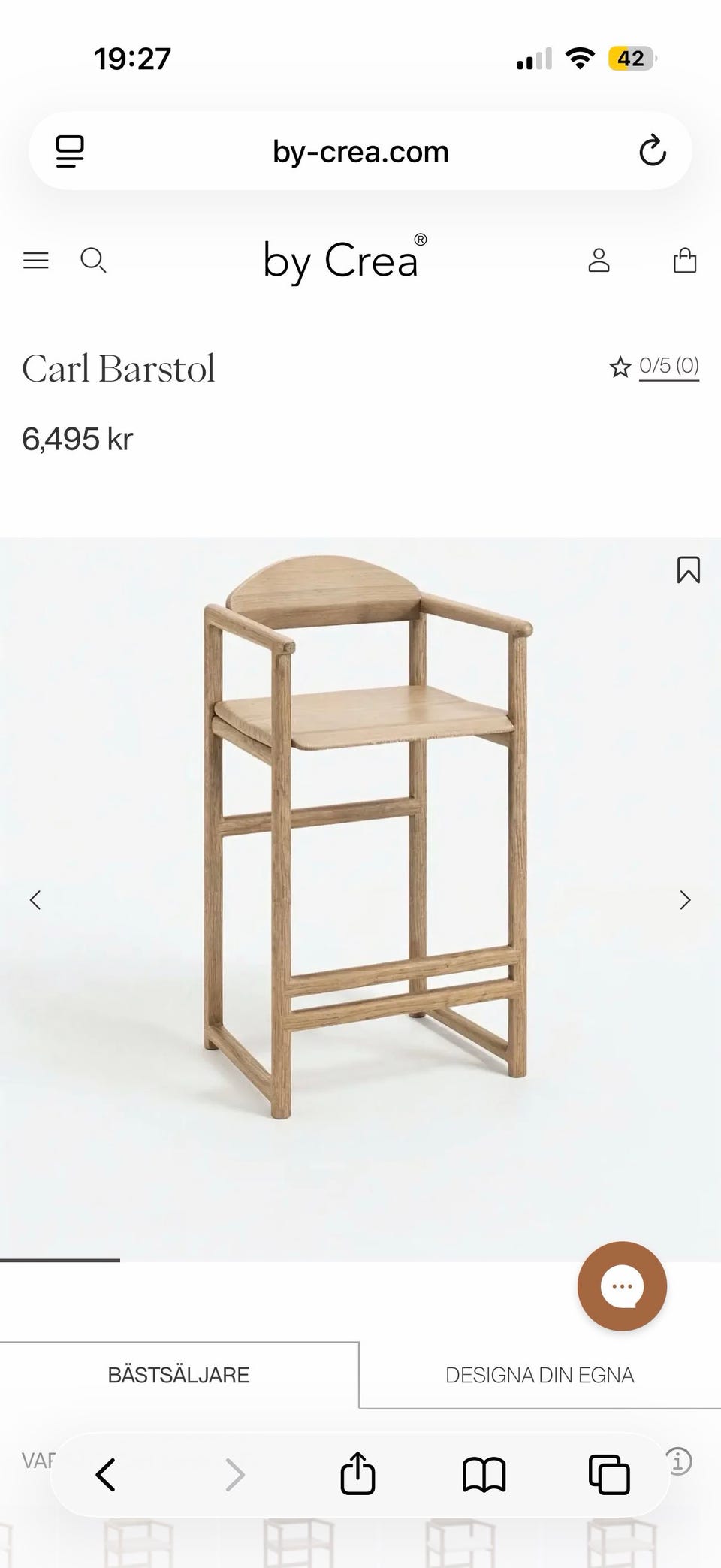Open the shopping cart bag icon
Screen dimensions: 721x1568
click(685, 261)
